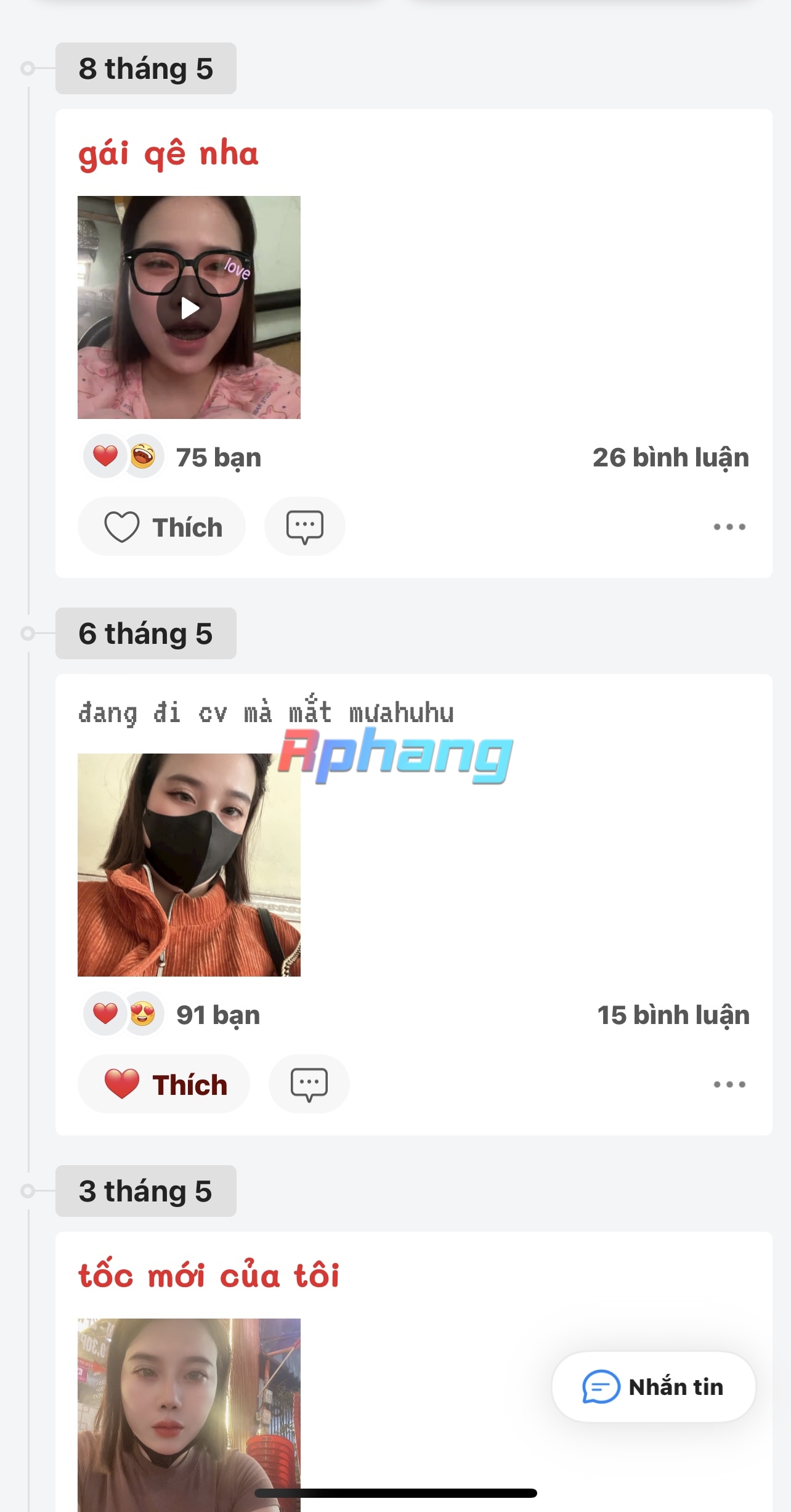Open more options on the 8 tháng 5 post
Viewport: 791px width, 1512px height.
[x=729, y=527]
